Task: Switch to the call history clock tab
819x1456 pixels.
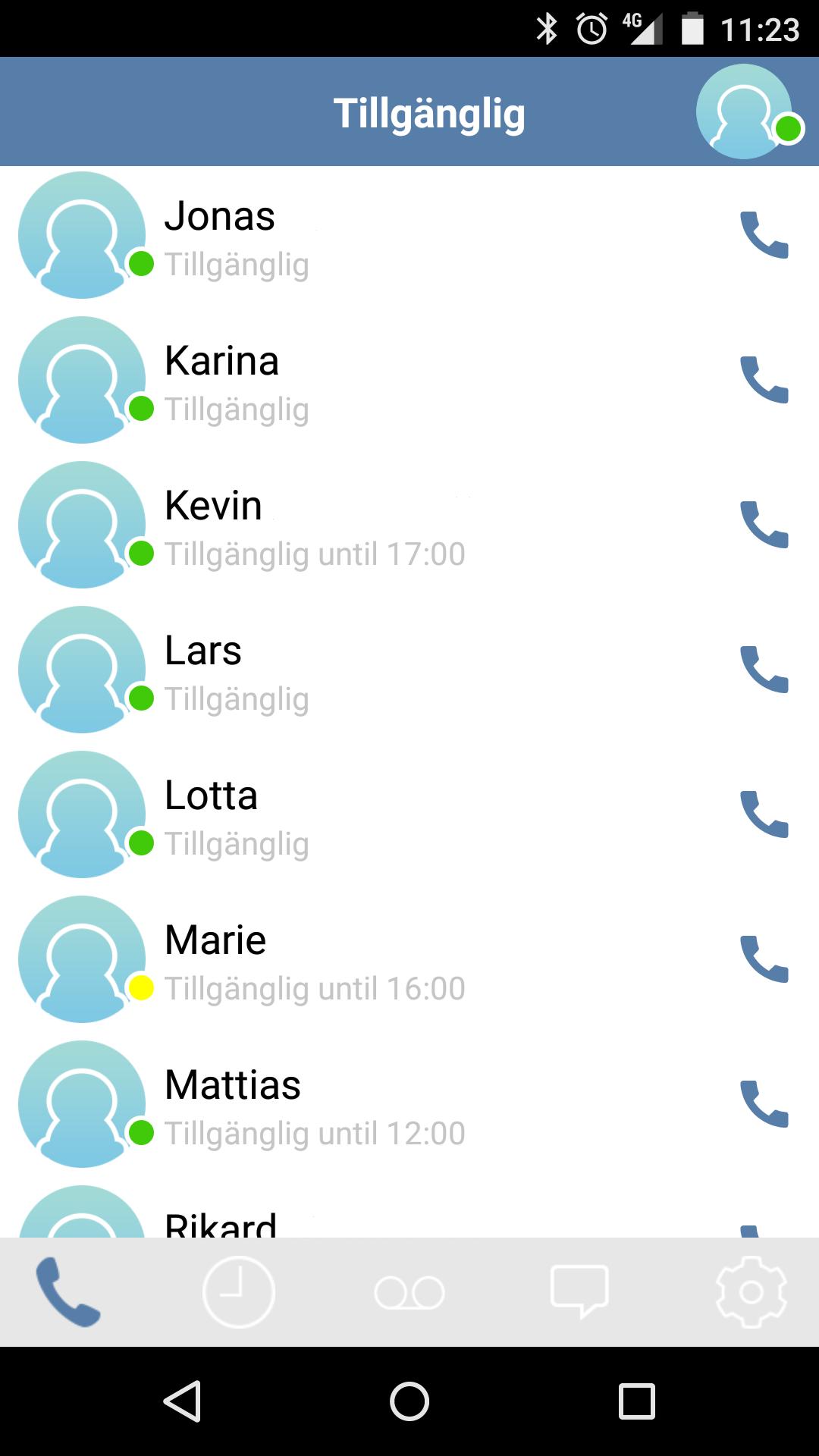Action: (238, 1292)
